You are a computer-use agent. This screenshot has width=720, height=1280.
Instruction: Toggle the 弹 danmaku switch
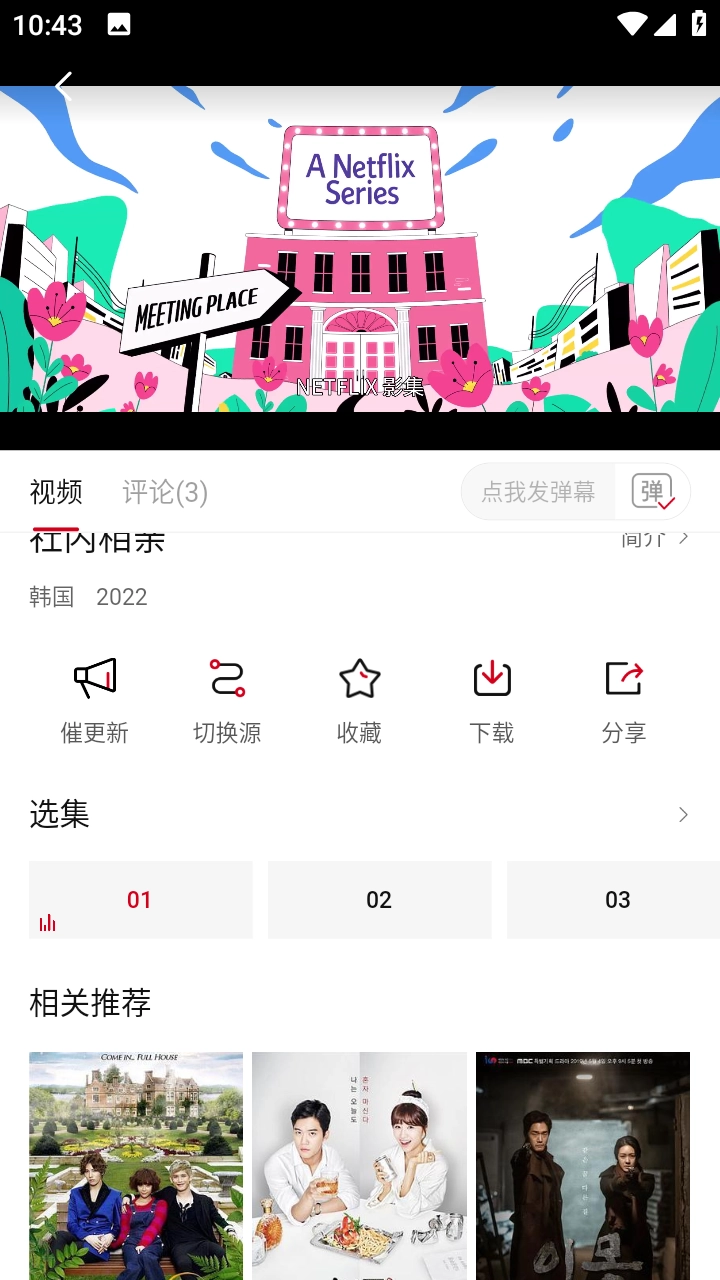click(653, 492)
